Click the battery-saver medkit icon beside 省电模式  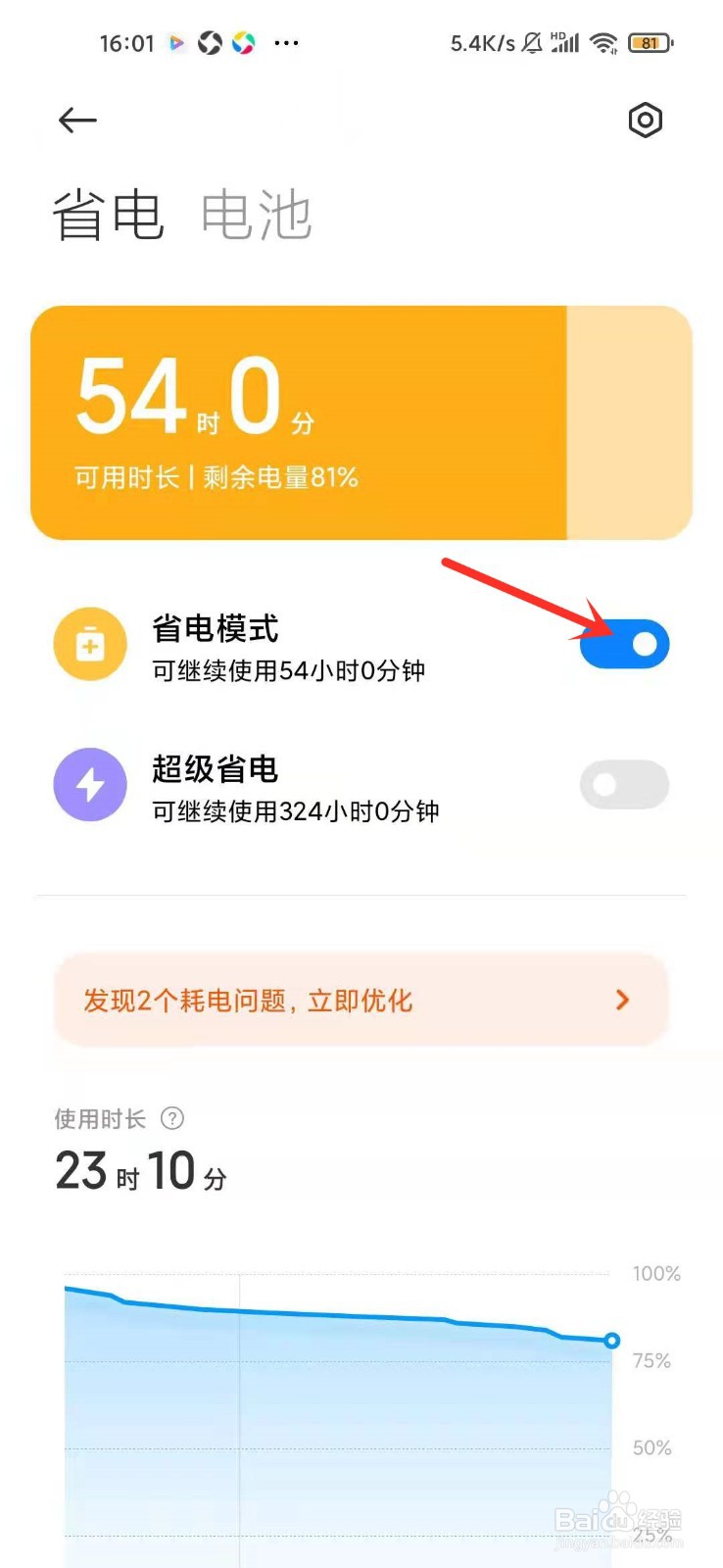(90, 644)
